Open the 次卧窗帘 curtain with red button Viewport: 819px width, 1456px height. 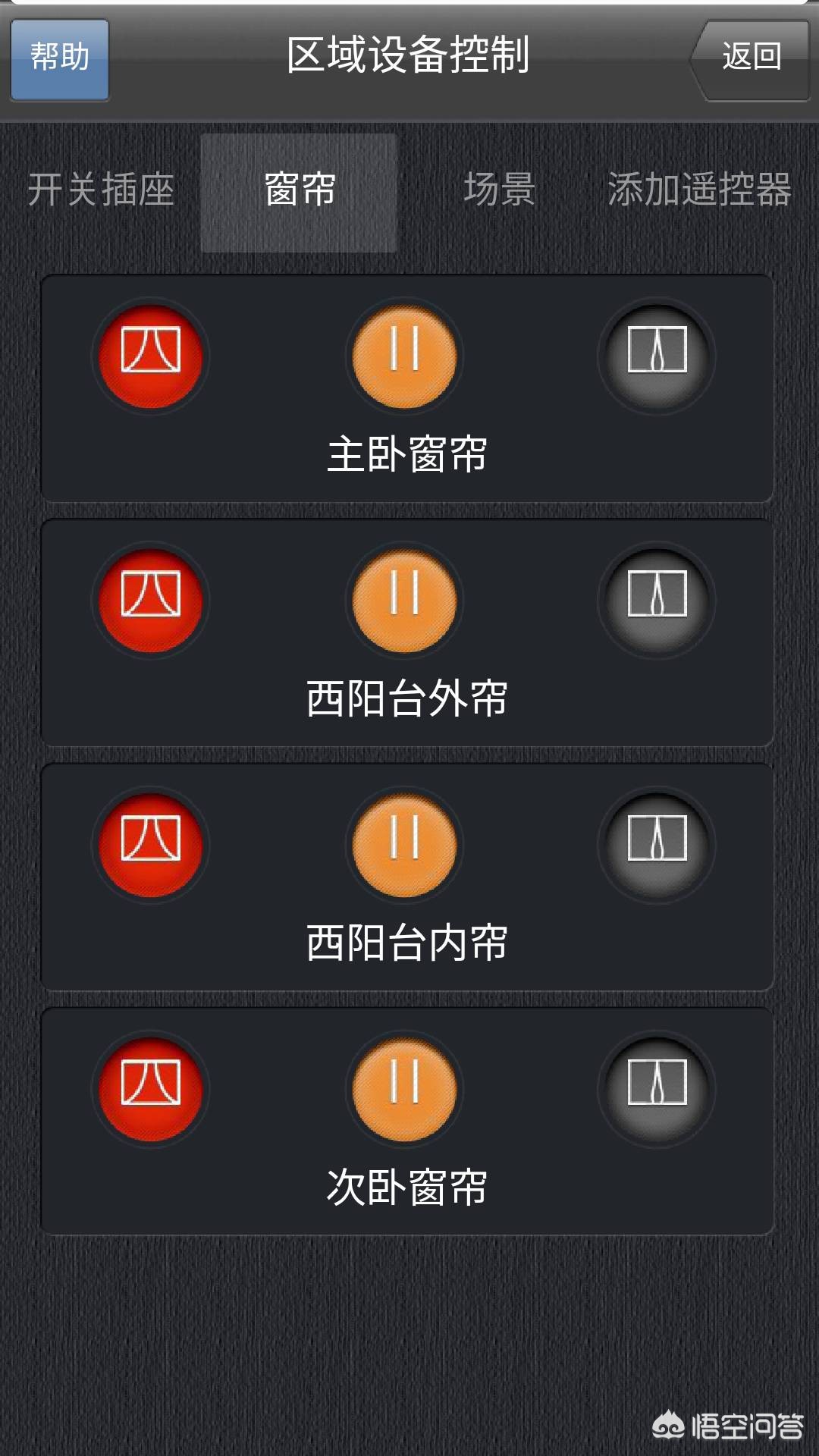[x=150, y=1089]
